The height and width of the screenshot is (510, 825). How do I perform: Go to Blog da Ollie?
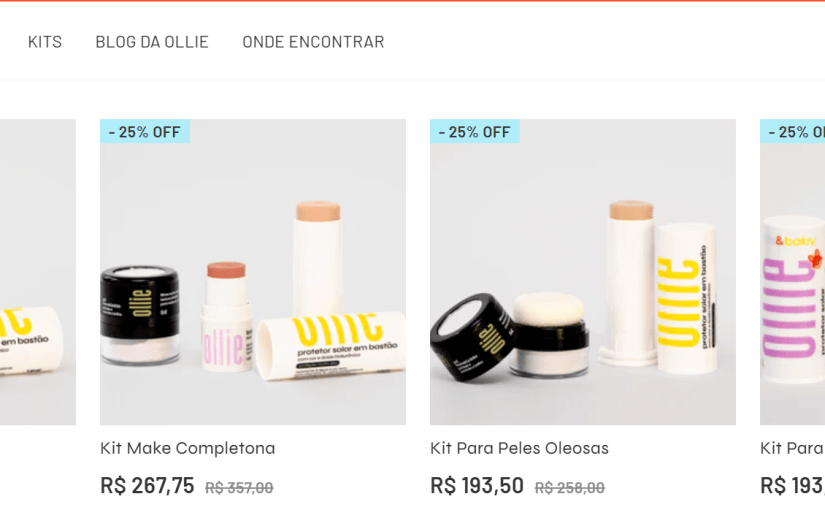point(152,42)
